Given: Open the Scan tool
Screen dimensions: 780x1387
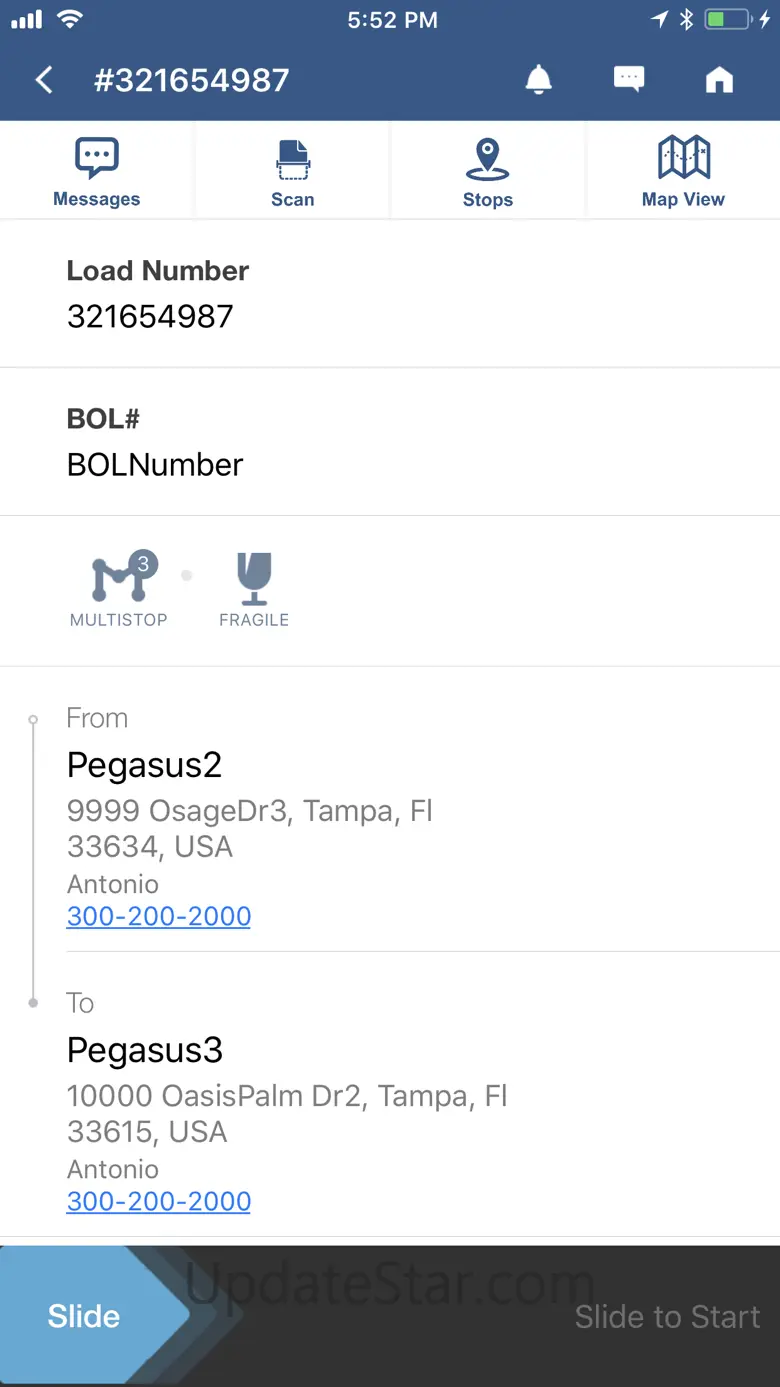Looking at the screenshot, I should [292, 172].
